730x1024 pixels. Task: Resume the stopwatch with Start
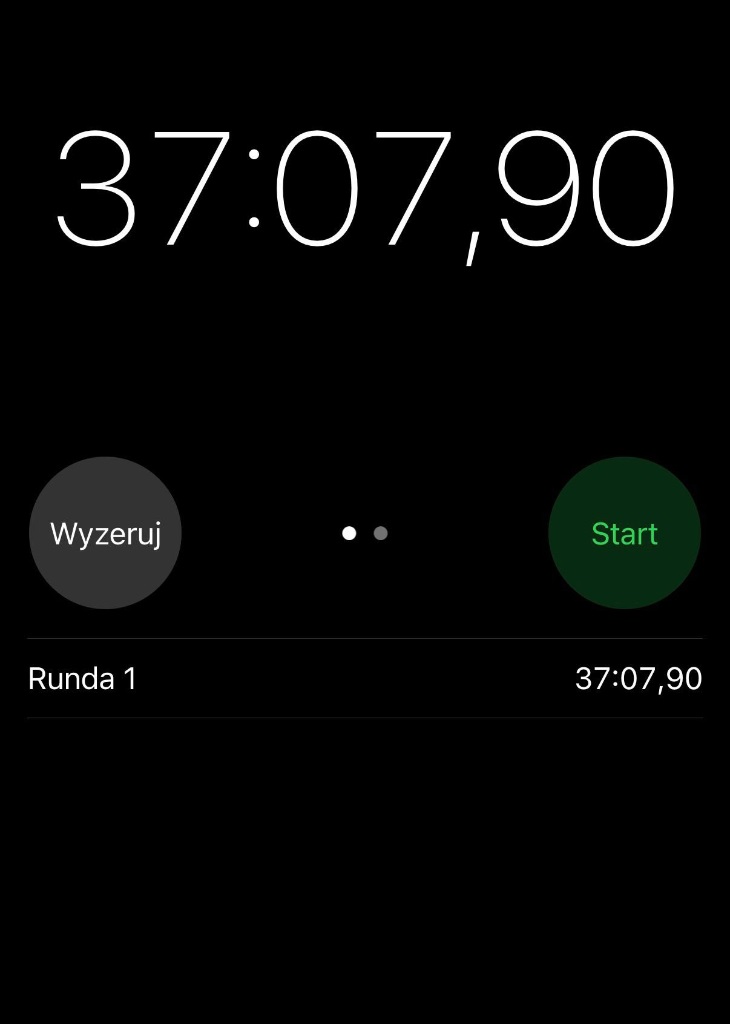tap(624, 533)
